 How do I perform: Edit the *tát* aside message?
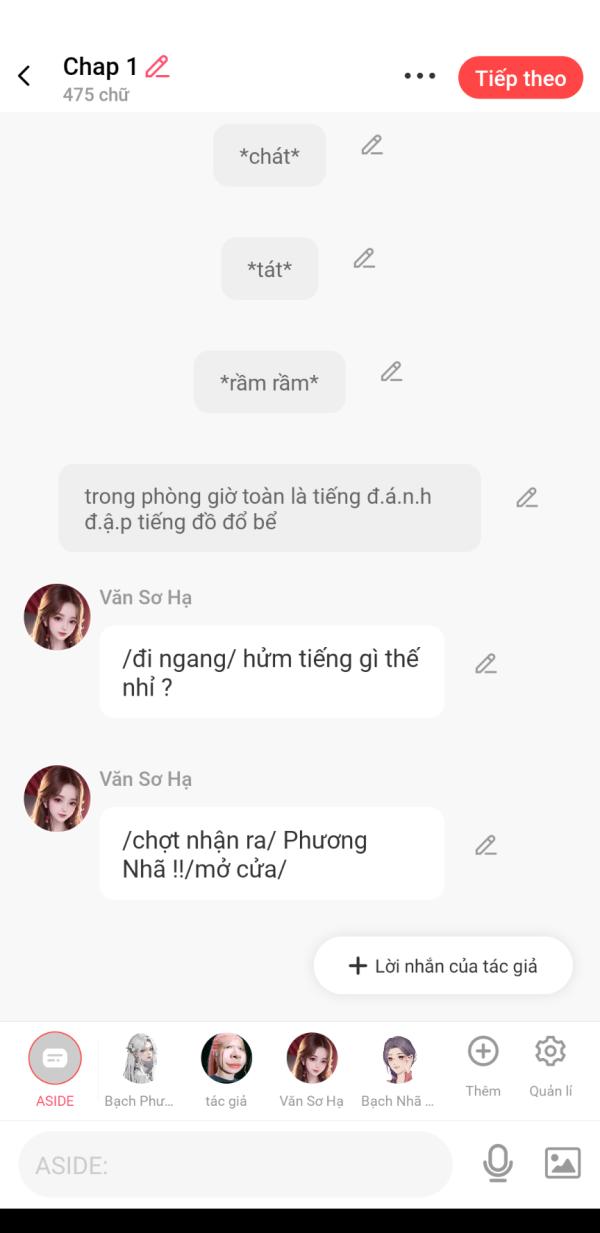364,258
